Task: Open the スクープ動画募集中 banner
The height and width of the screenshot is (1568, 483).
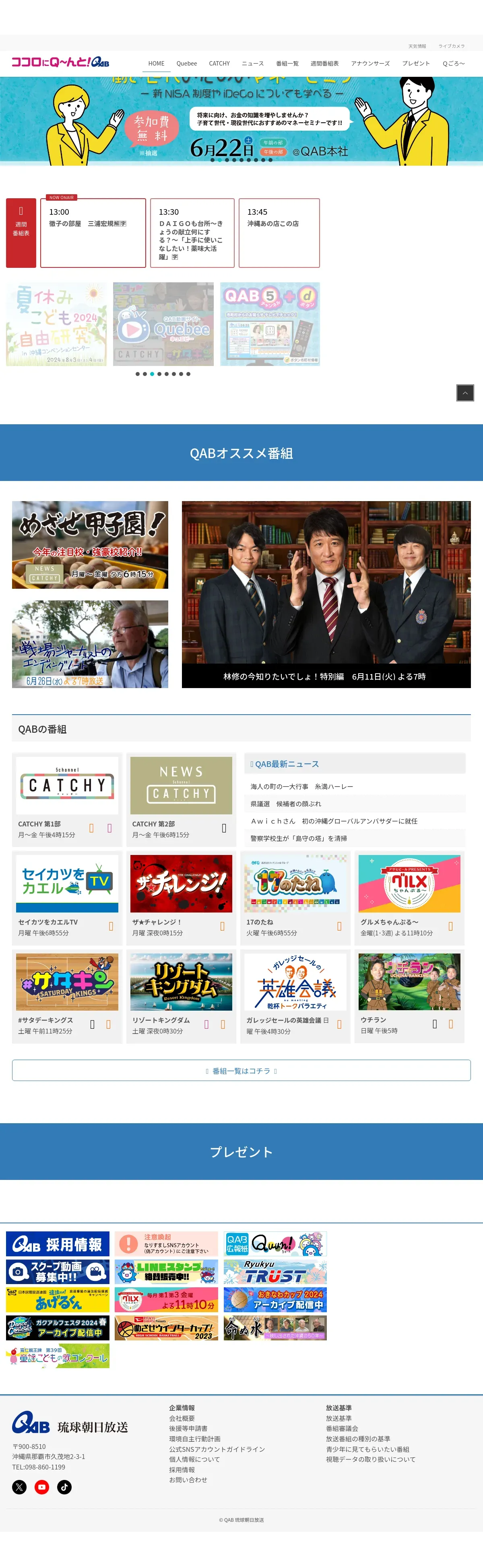Action: click(58, 1272)
